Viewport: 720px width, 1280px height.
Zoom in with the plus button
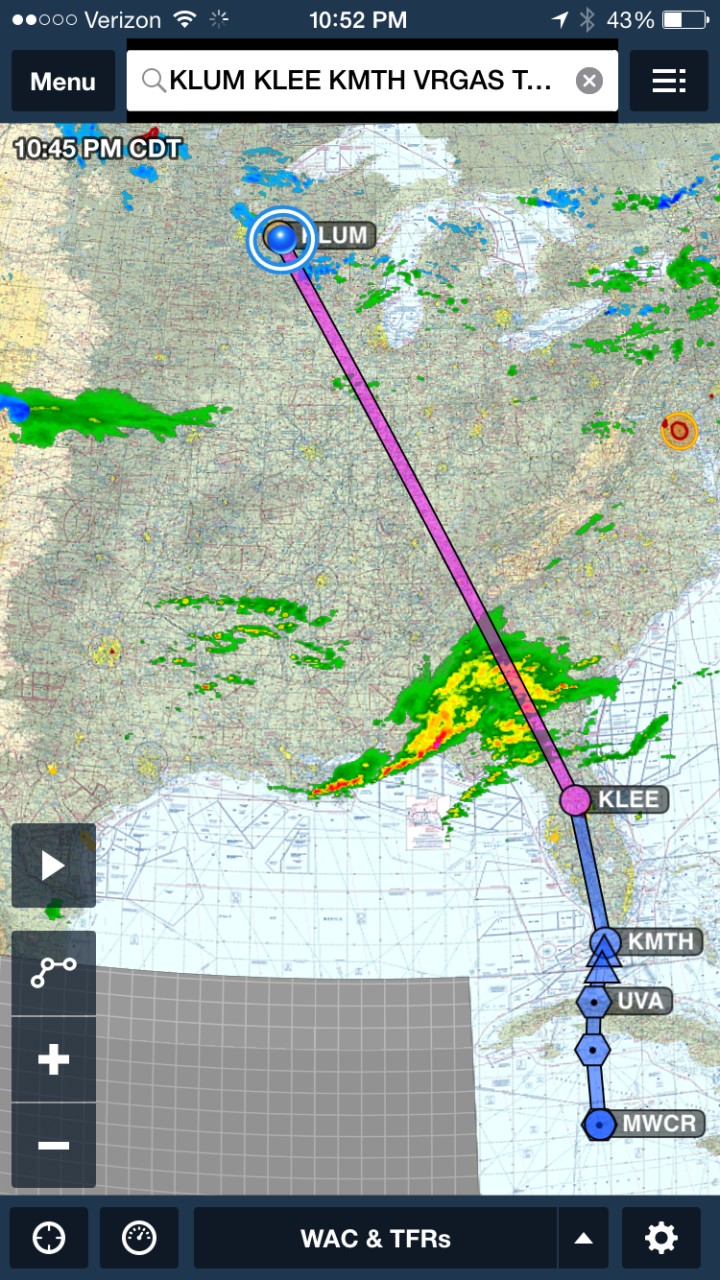click(53, 1060)
